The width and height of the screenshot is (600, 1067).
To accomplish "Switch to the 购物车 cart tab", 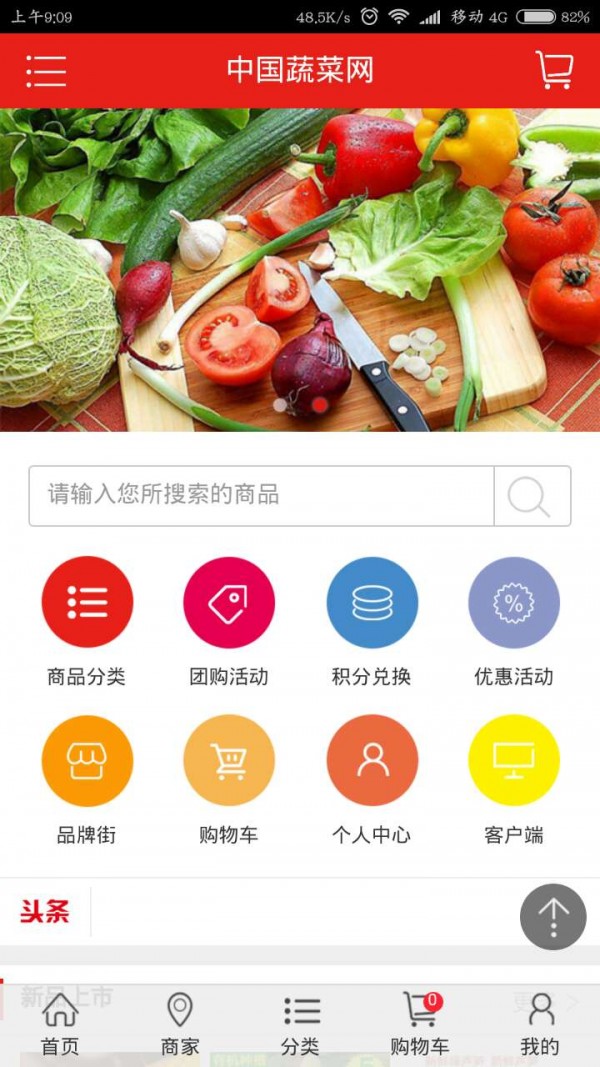I will [x=420, y=1025].
